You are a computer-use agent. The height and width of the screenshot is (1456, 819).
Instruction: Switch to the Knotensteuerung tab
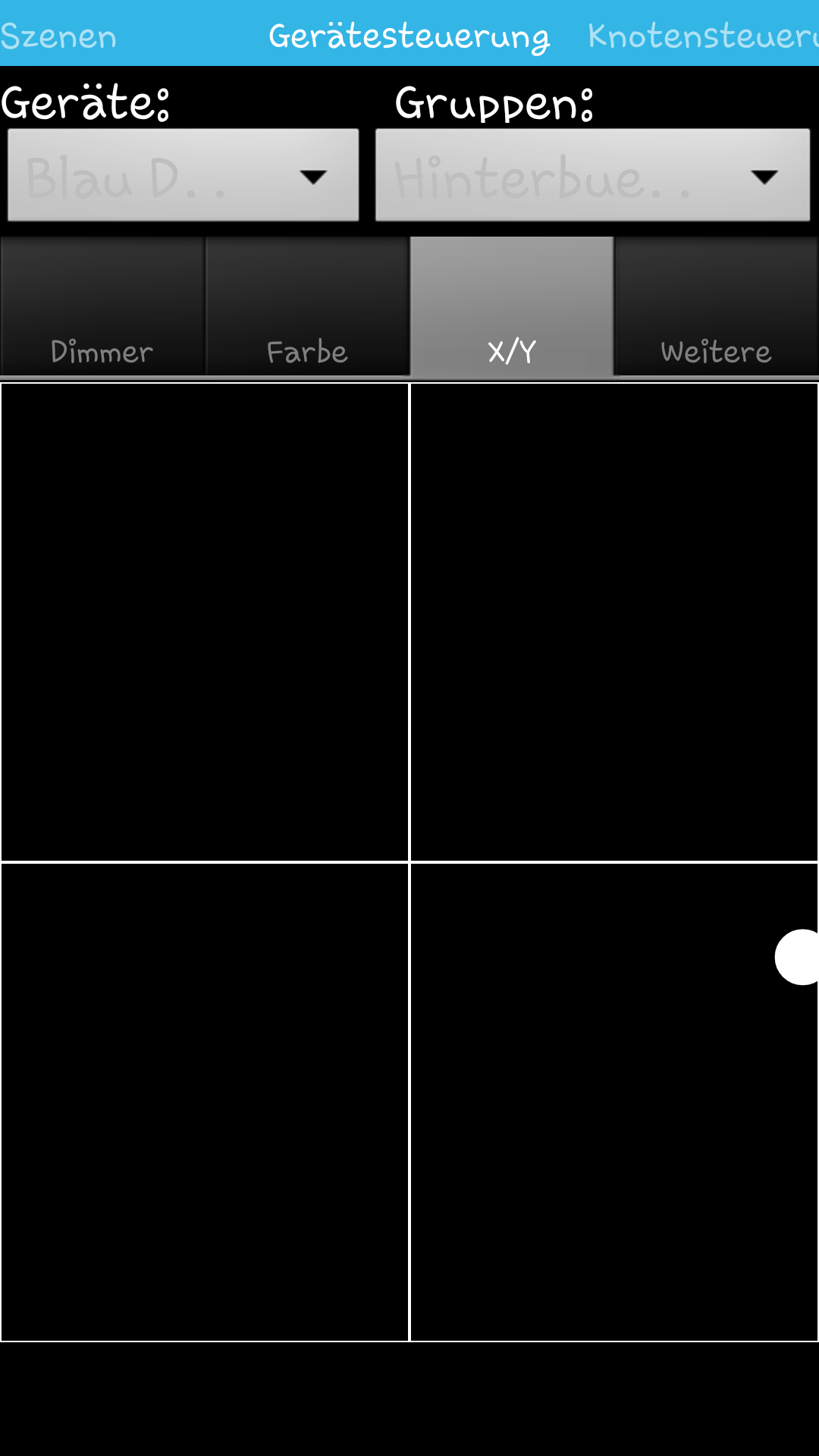701,36
